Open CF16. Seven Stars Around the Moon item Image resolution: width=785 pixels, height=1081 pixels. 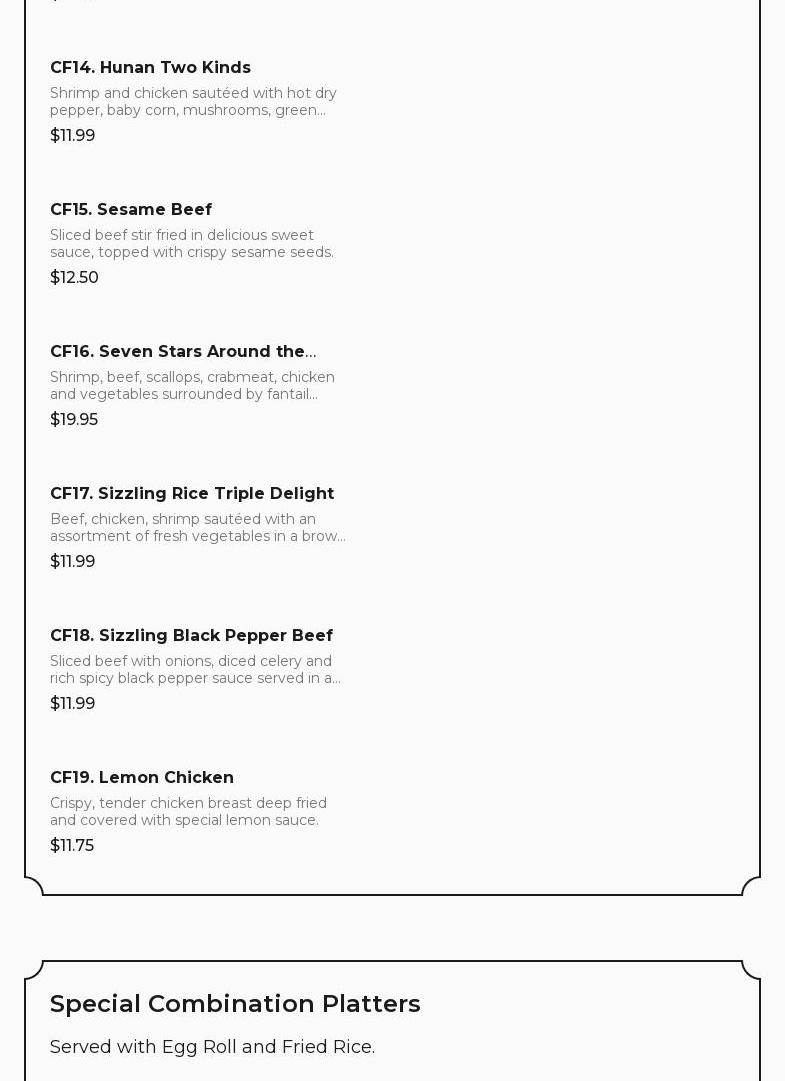182,352
